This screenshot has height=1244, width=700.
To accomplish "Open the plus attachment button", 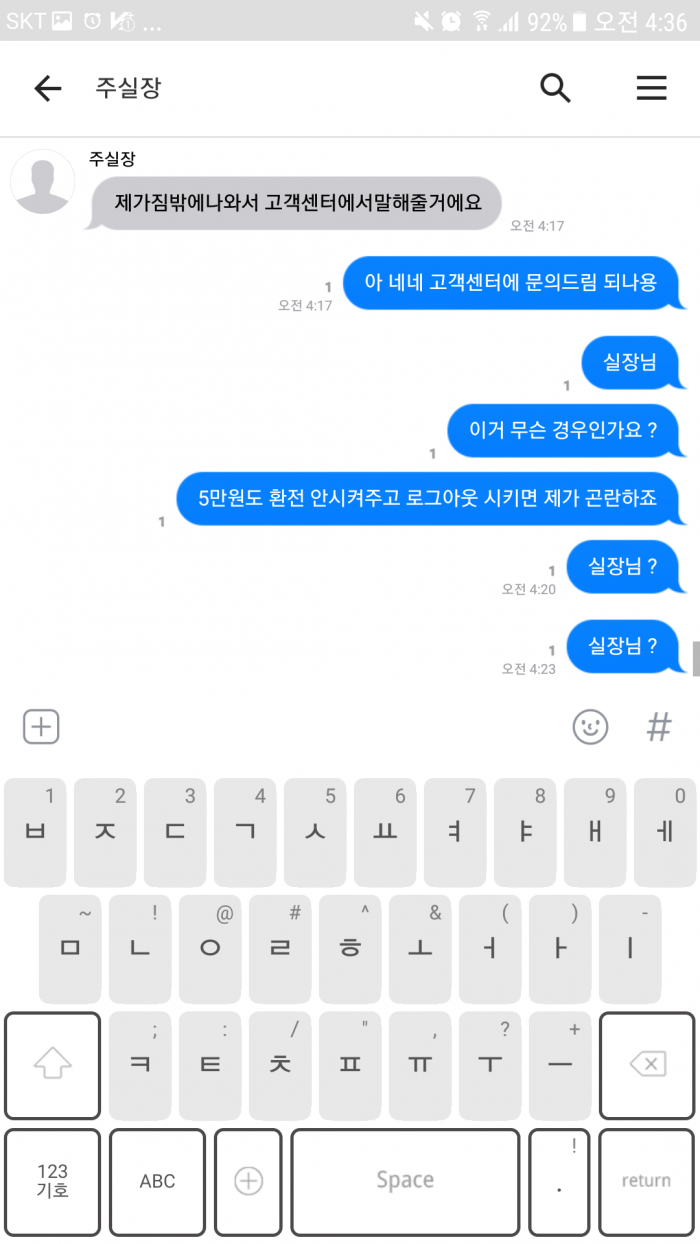I will point(41,726).
